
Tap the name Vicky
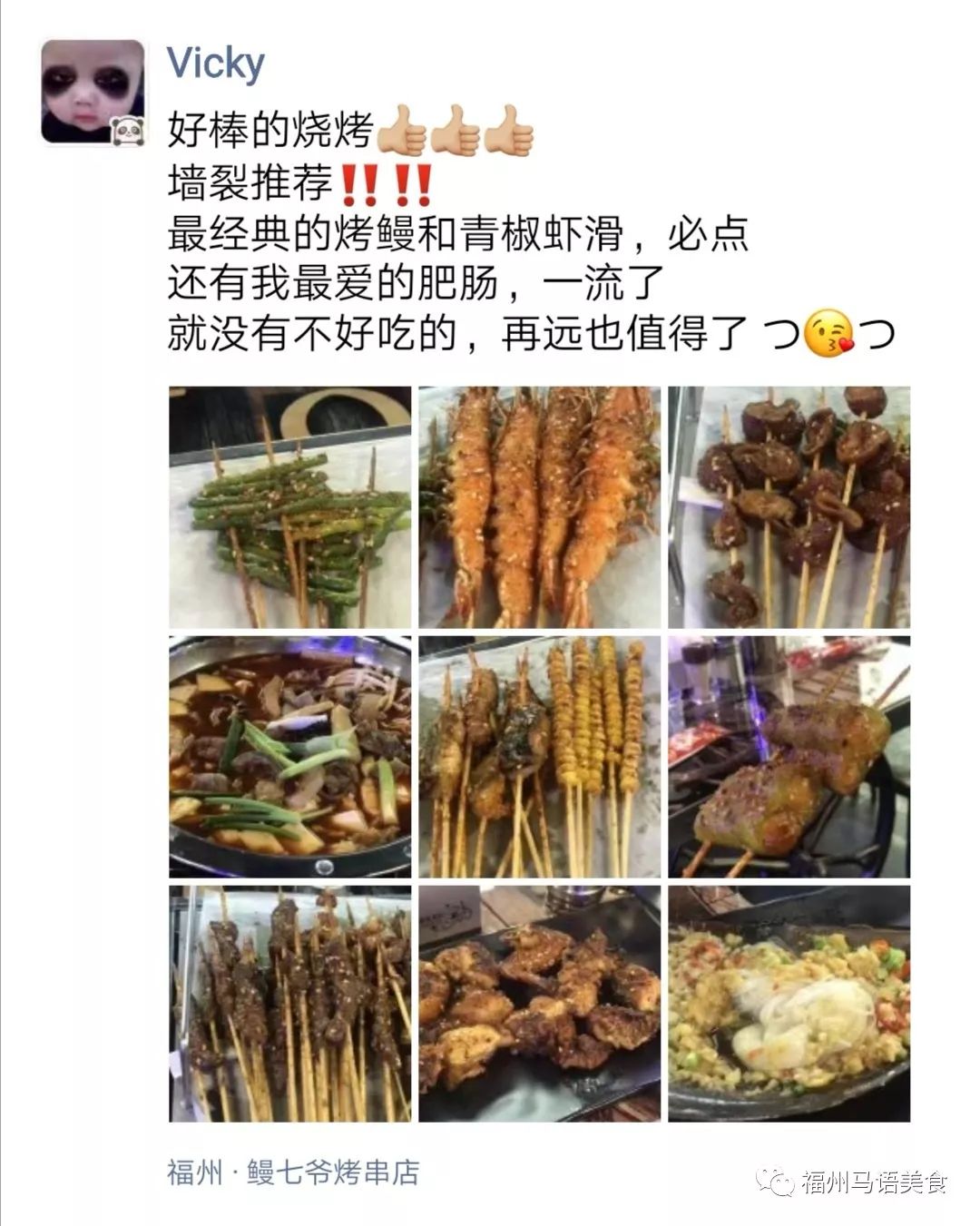pyautogui.click(x=216, y=64)
